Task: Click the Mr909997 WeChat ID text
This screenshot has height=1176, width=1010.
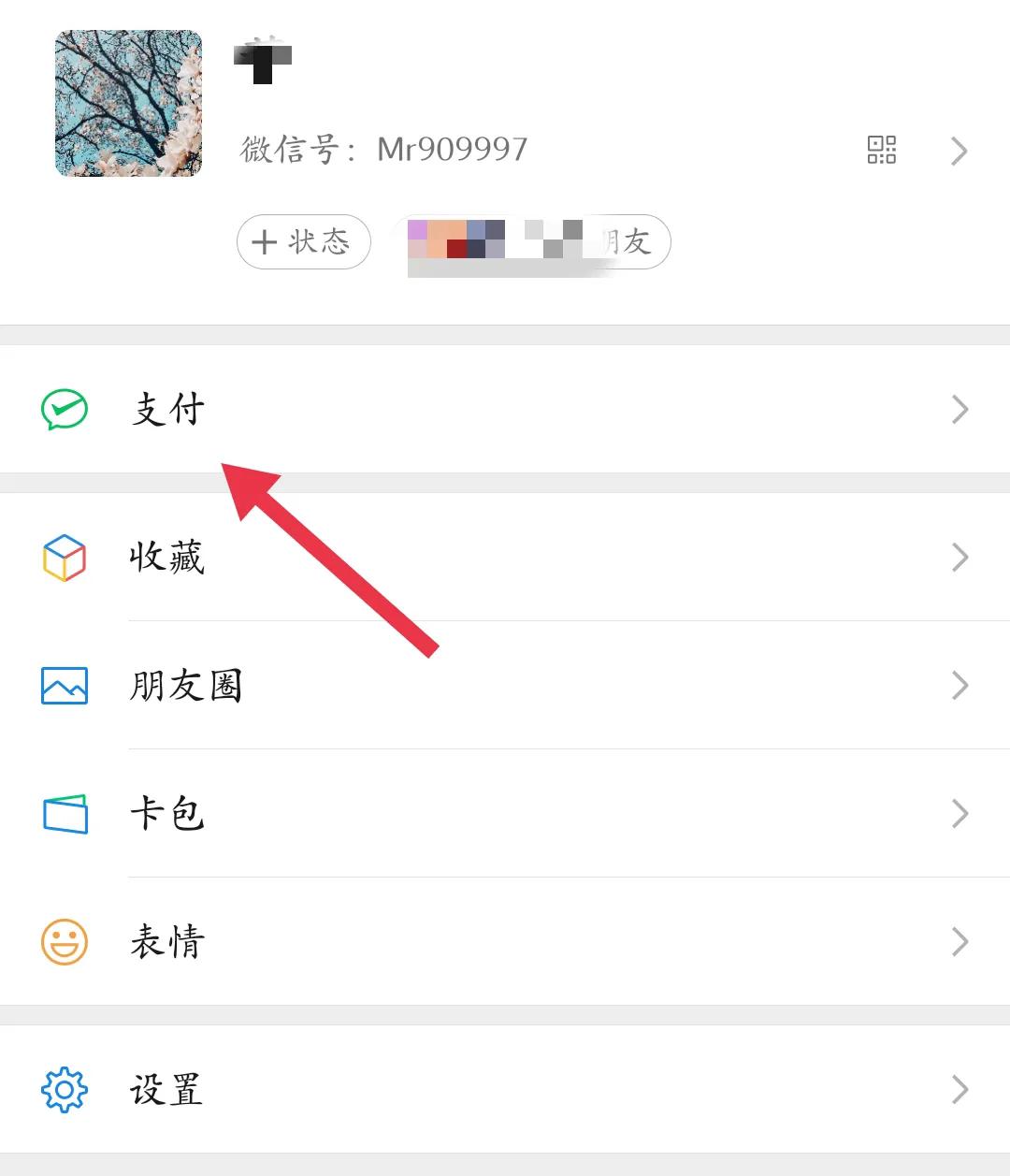Action: point(452,149)
